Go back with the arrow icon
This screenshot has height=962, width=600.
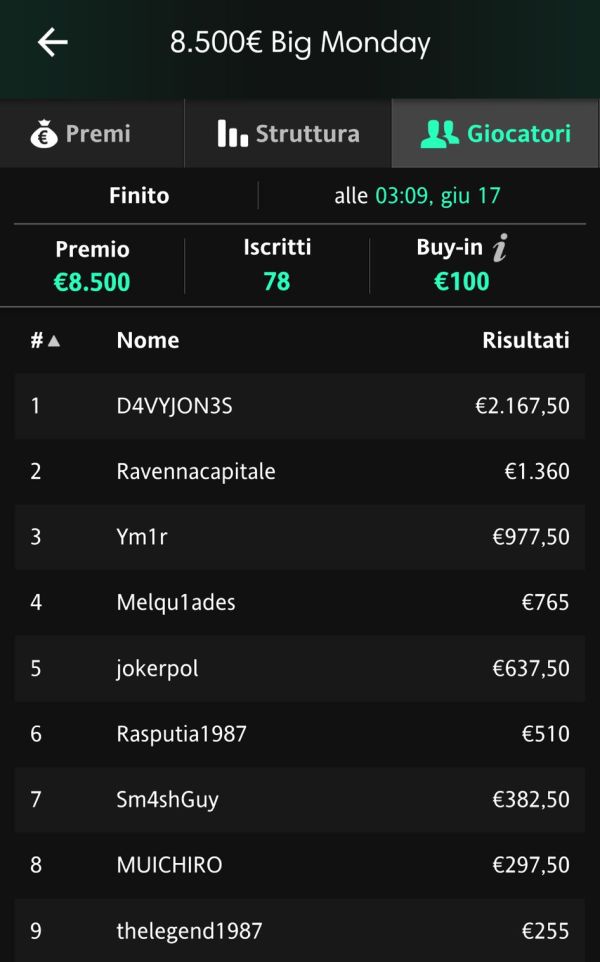(x=53, y=43)
